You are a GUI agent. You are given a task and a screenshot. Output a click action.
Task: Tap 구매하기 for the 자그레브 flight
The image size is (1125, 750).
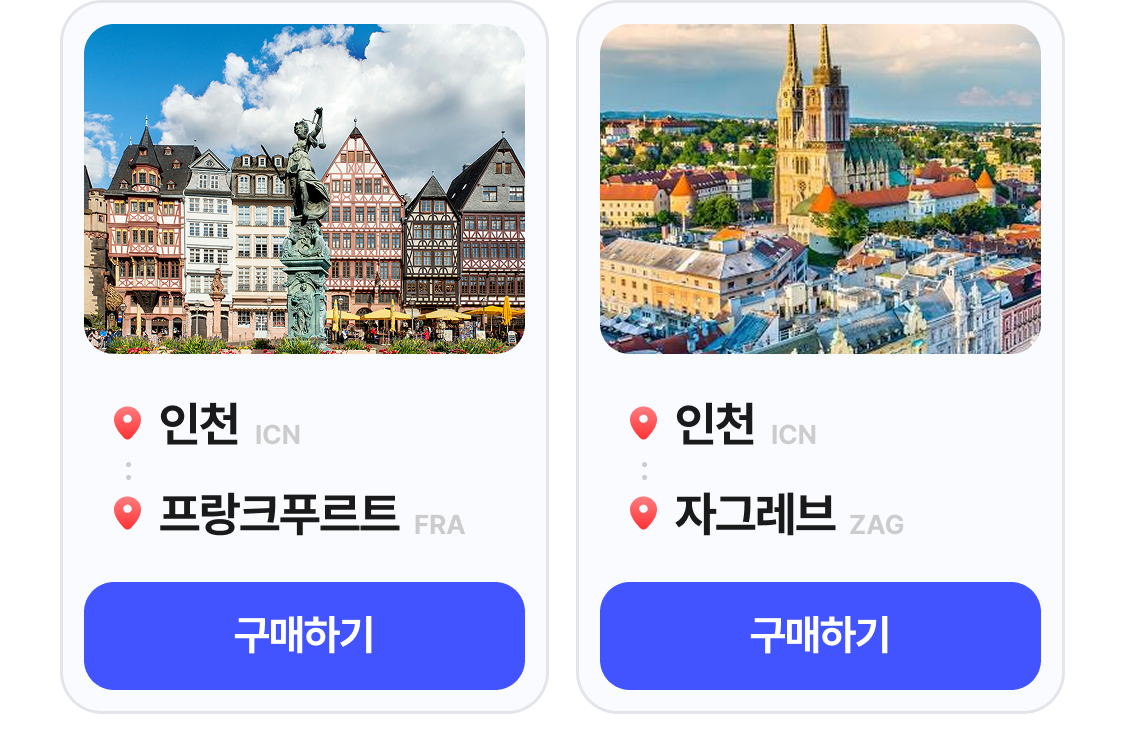(x=820, y=636)
